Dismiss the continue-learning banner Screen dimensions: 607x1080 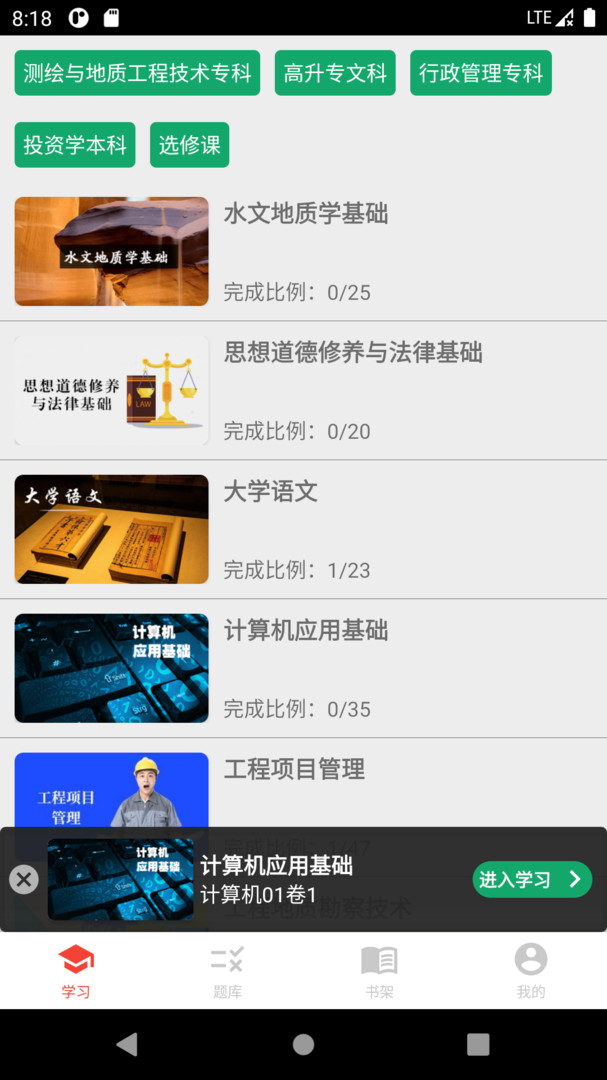pos(24,880)
